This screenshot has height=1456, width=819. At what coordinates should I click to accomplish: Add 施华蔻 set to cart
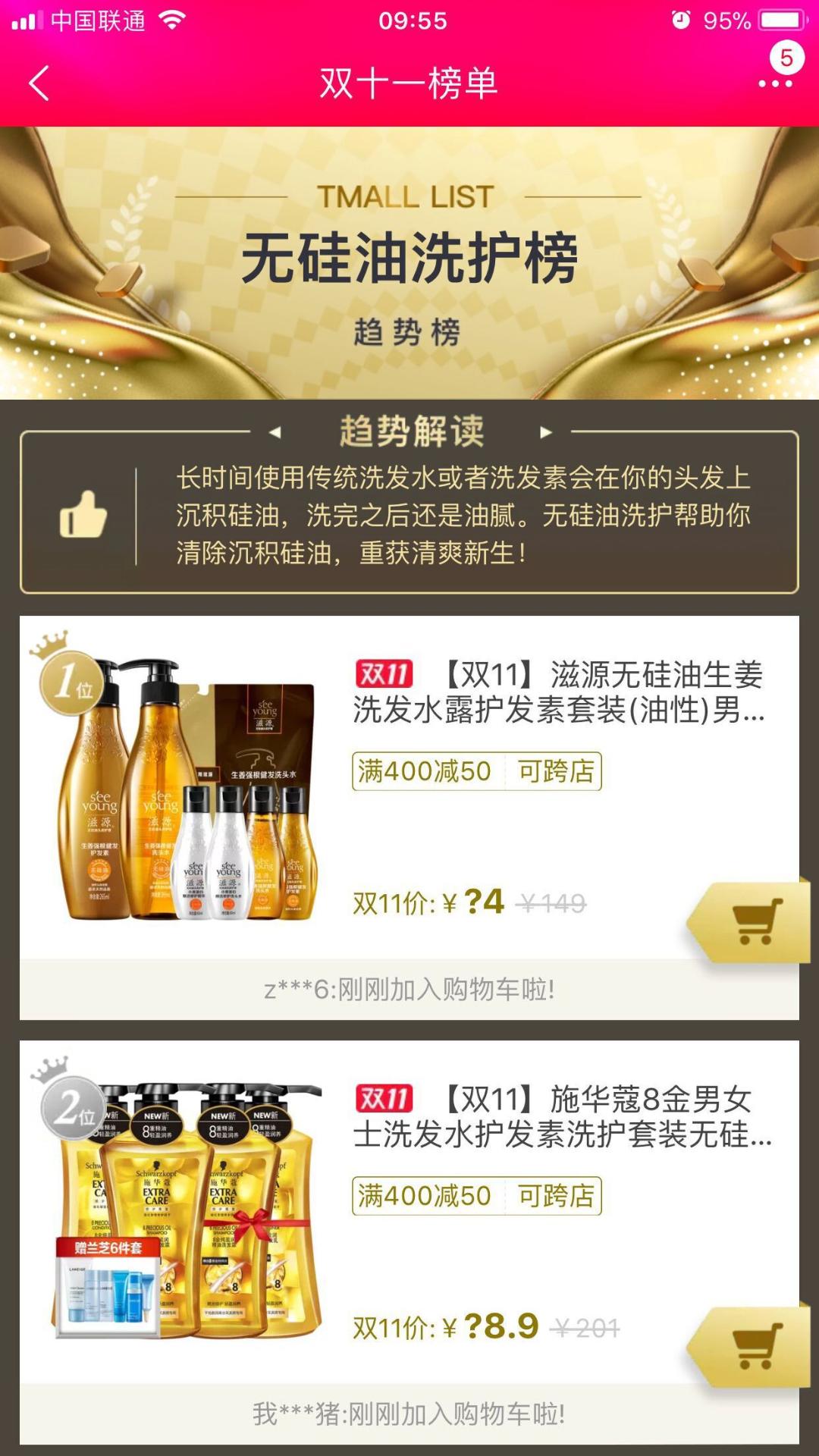pyautogui.click(x=753, y=1347)
